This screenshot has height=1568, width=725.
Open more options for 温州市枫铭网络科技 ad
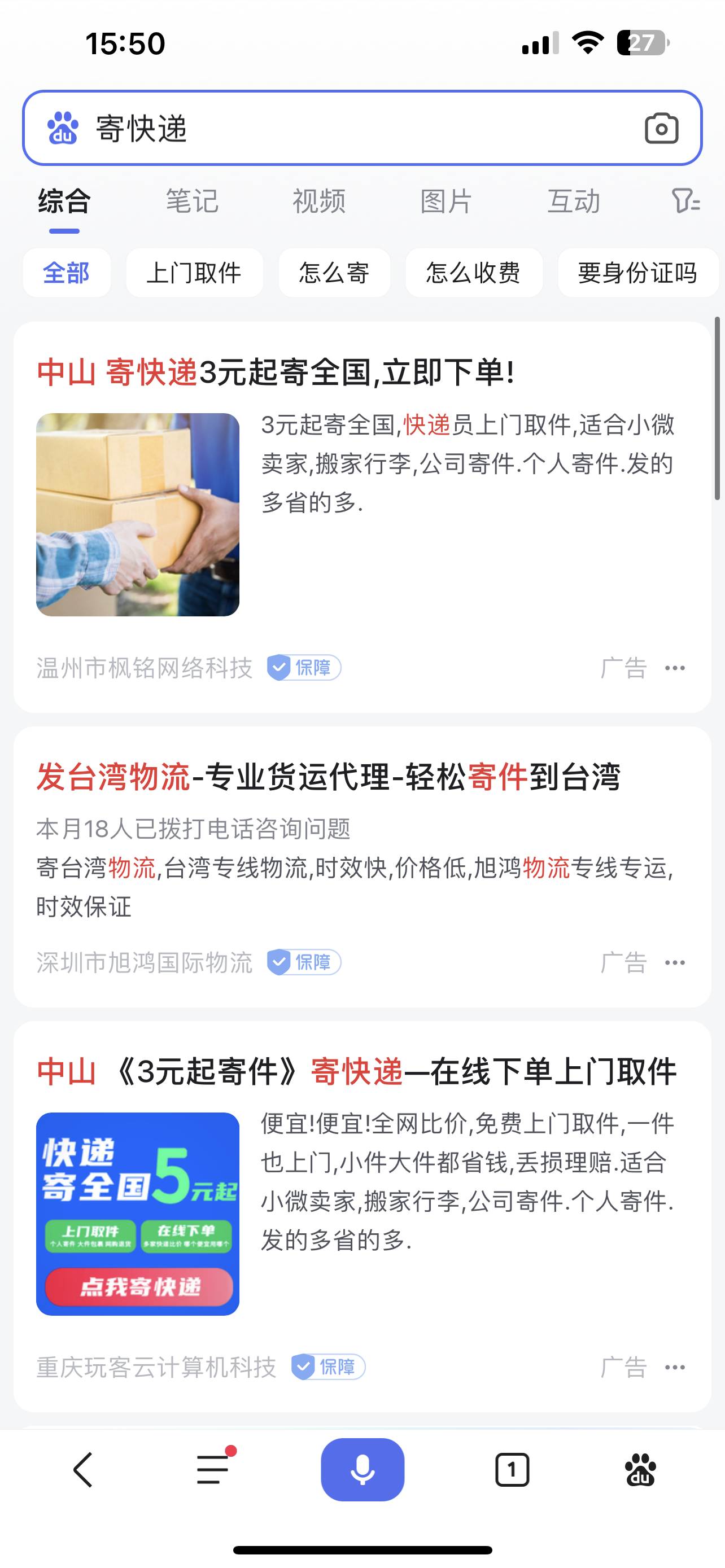coord(675,668)
